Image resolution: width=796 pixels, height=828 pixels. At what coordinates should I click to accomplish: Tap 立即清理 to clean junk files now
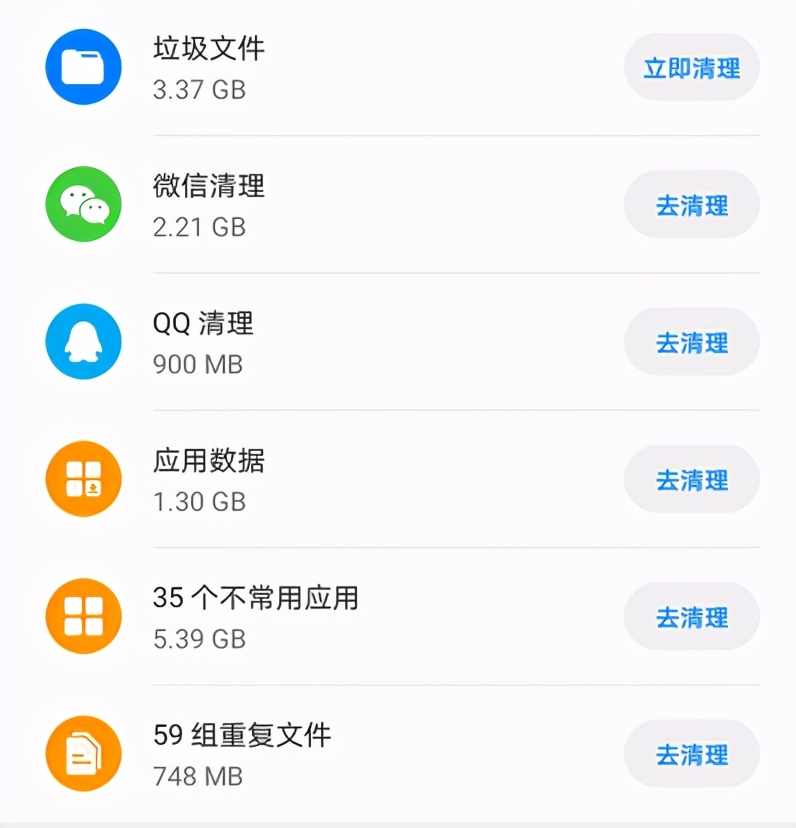[x=691, y=67]
